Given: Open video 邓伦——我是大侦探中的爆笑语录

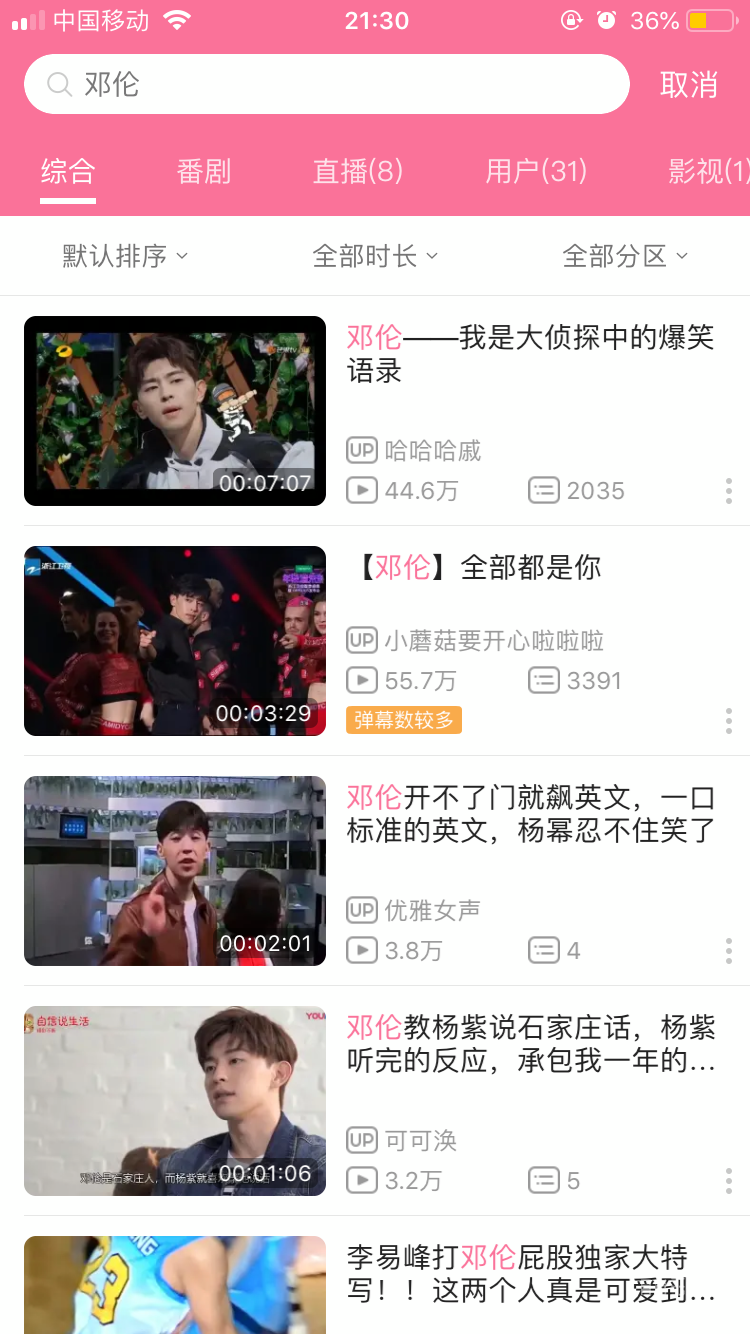Looking at the screenshot, I should pyautogui.click(x=530, y=354).
